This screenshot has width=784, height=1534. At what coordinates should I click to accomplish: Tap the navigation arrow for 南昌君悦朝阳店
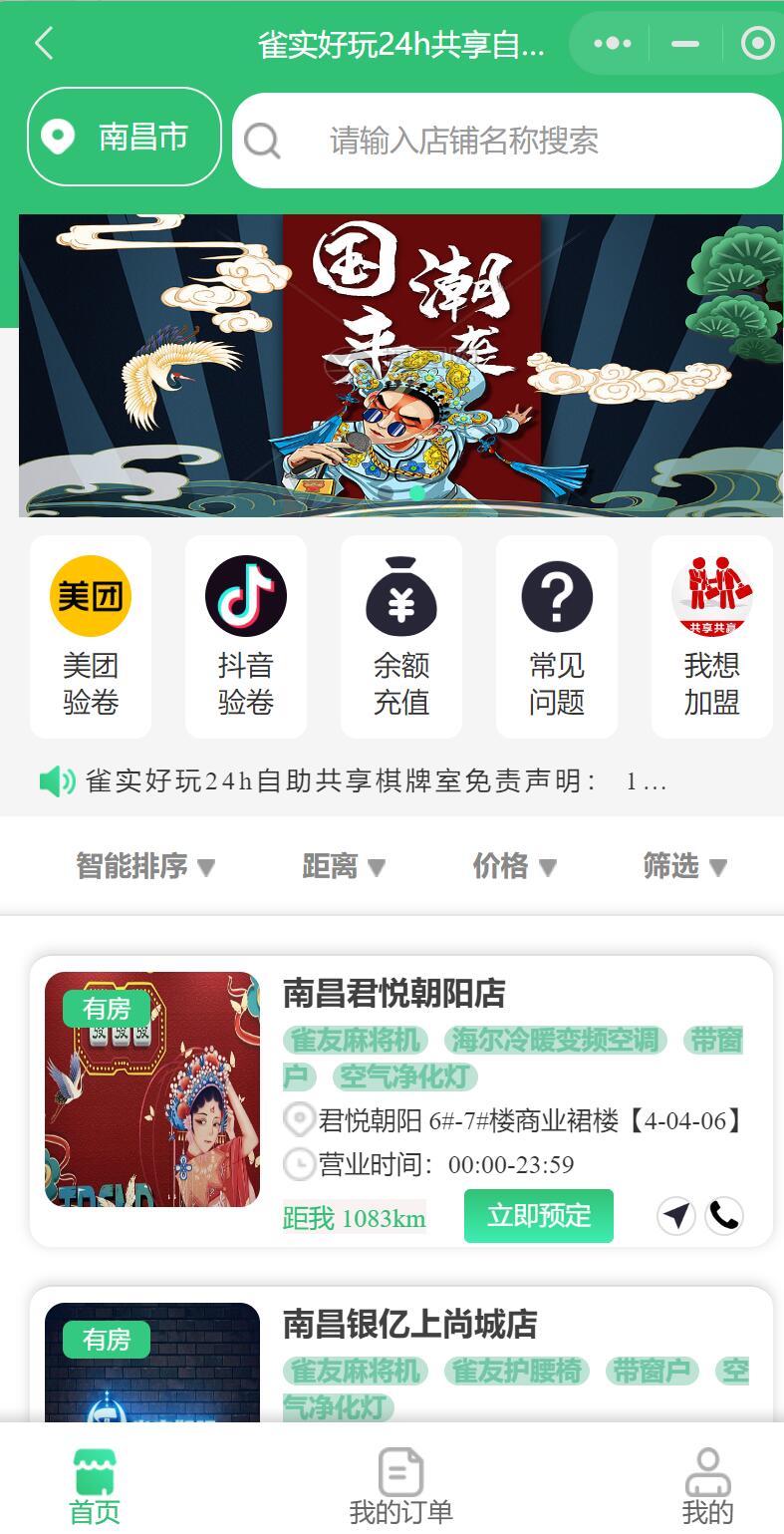(676, 1217)
